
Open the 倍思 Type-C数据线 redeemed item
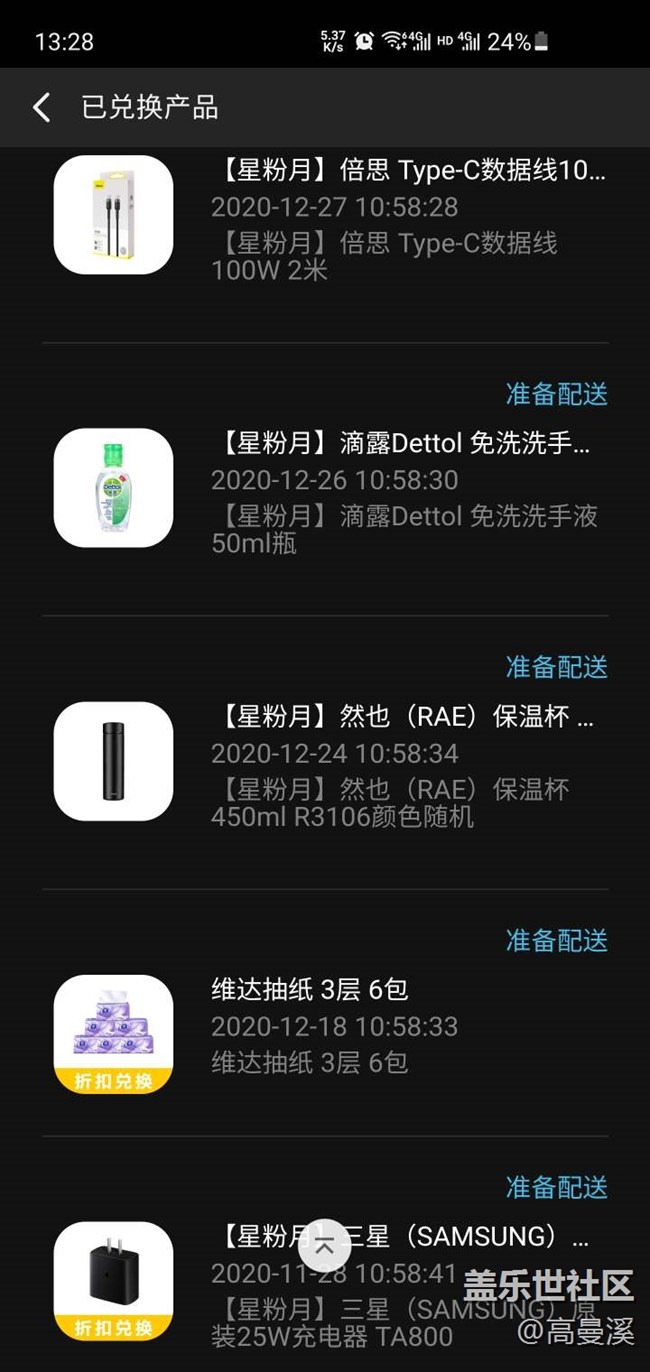tap(408, 171)
